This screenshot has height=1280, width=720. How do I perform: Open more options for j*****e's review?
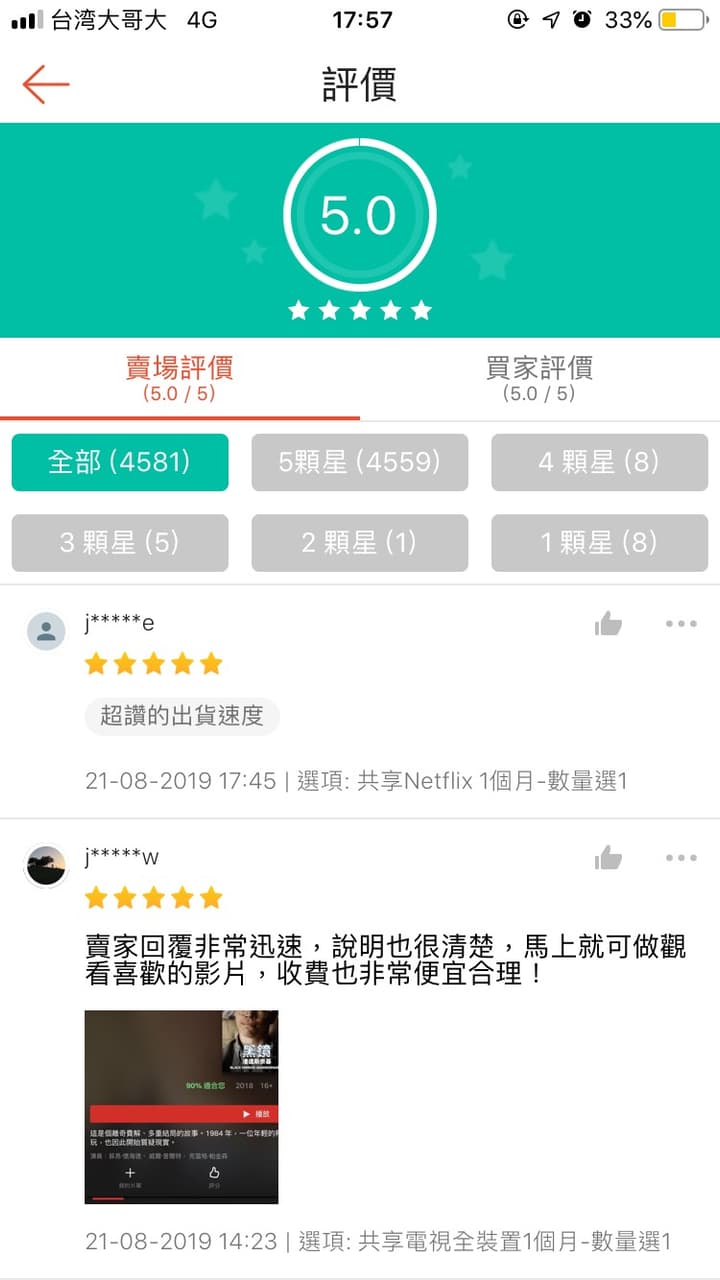(x=681, y=624)
